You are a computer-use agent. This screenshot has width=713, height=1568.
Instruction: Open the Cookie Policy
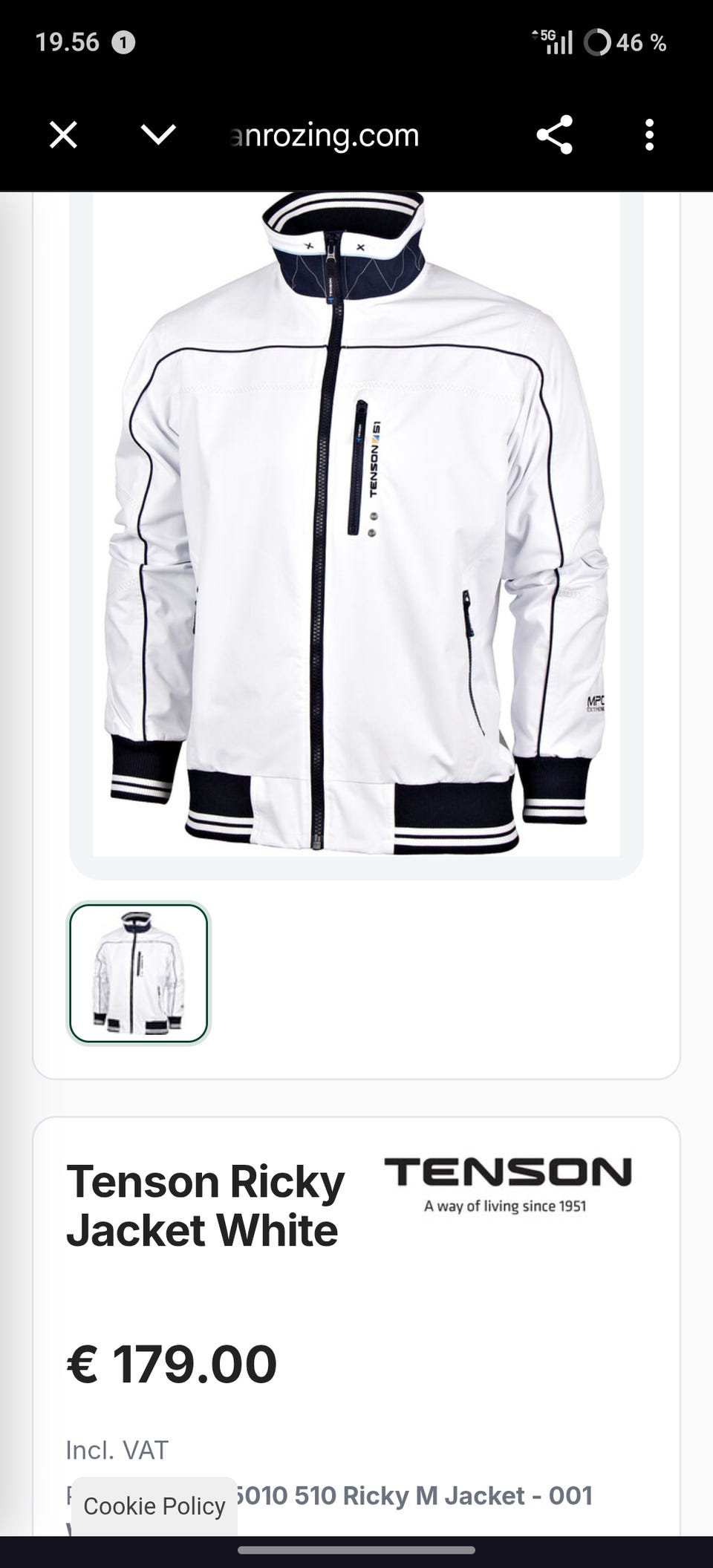154,1506
